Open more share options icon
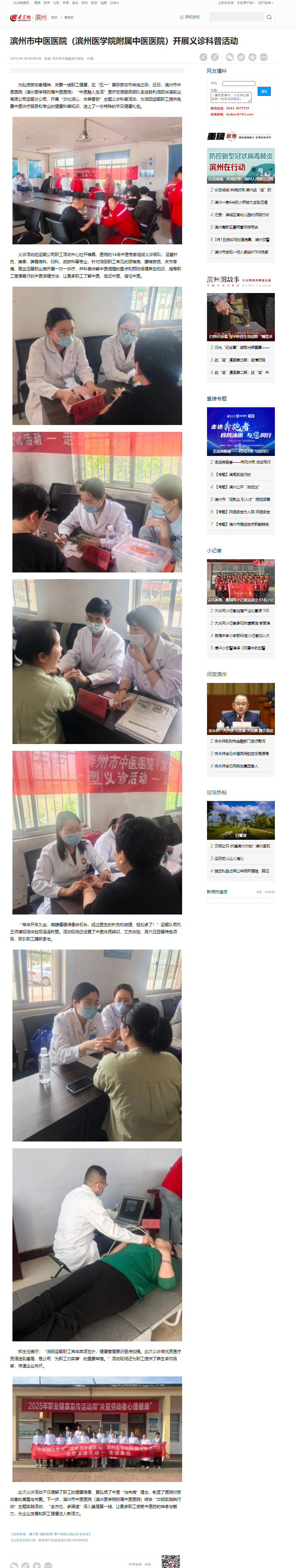This screenshot has width=296, height=1568. tap(264, 57)
